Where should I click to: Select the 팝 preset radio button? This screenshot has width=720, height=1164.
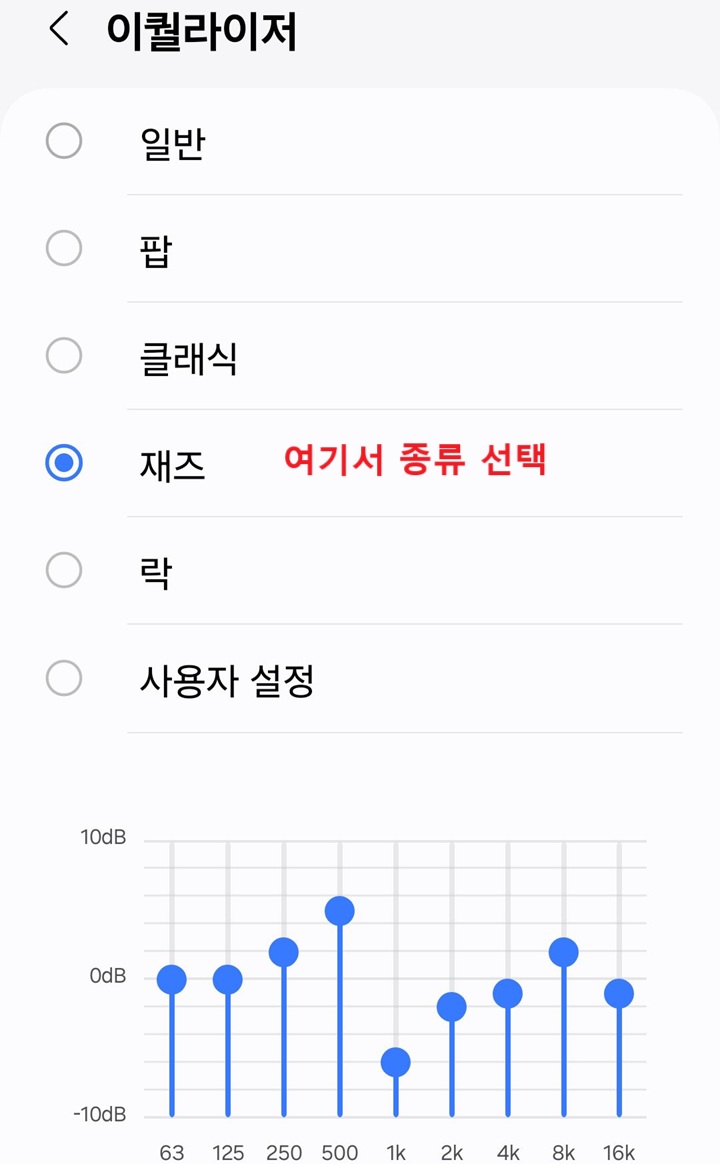click(x=63, y=248)
